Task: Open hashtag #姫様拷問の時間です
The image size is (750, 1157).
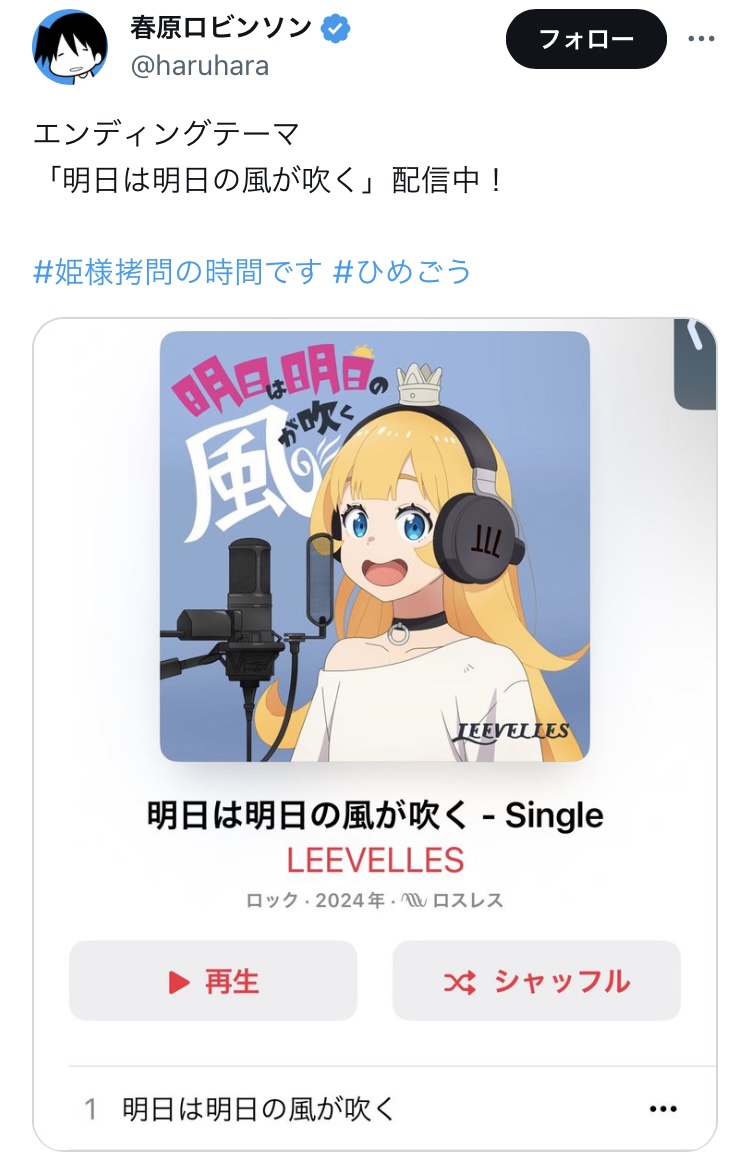Action: coord(178,272)
